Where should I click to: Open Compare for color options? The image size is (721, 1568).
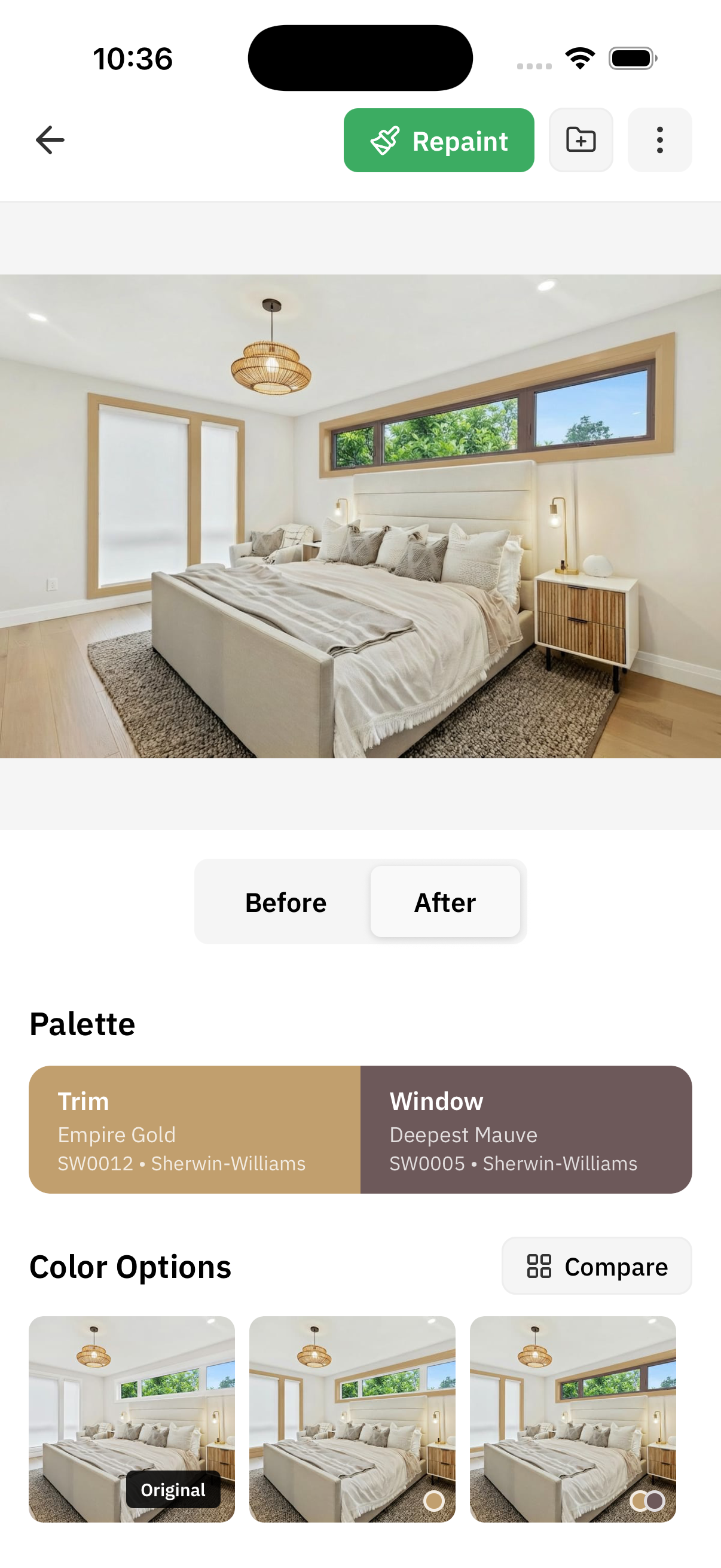596,1266
